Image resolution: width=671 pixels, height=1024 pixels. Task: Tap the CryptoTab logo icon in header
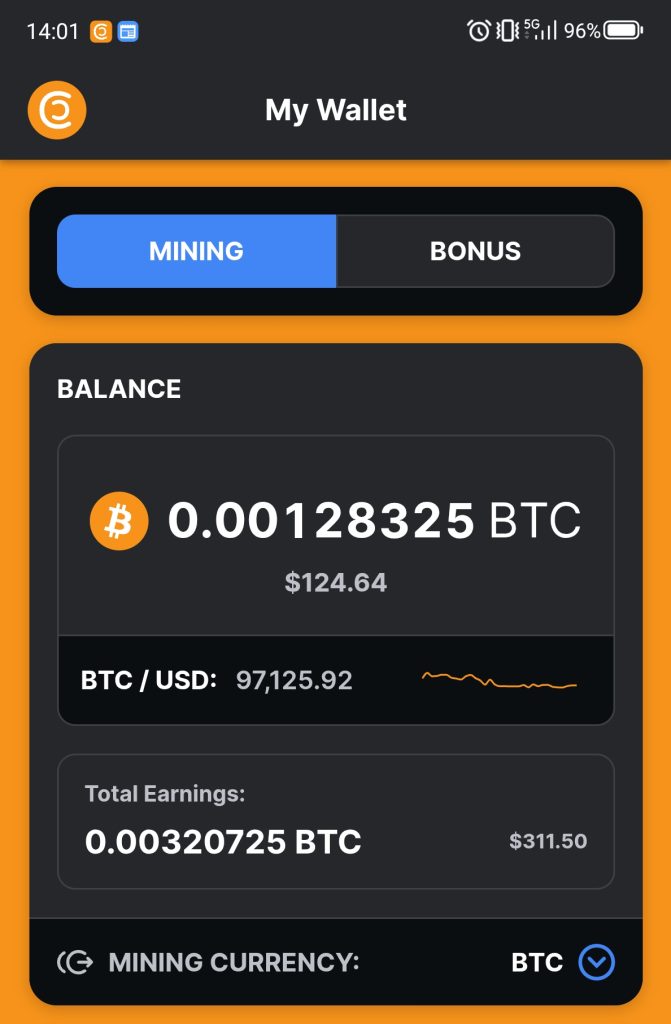[x=57, y=110]
